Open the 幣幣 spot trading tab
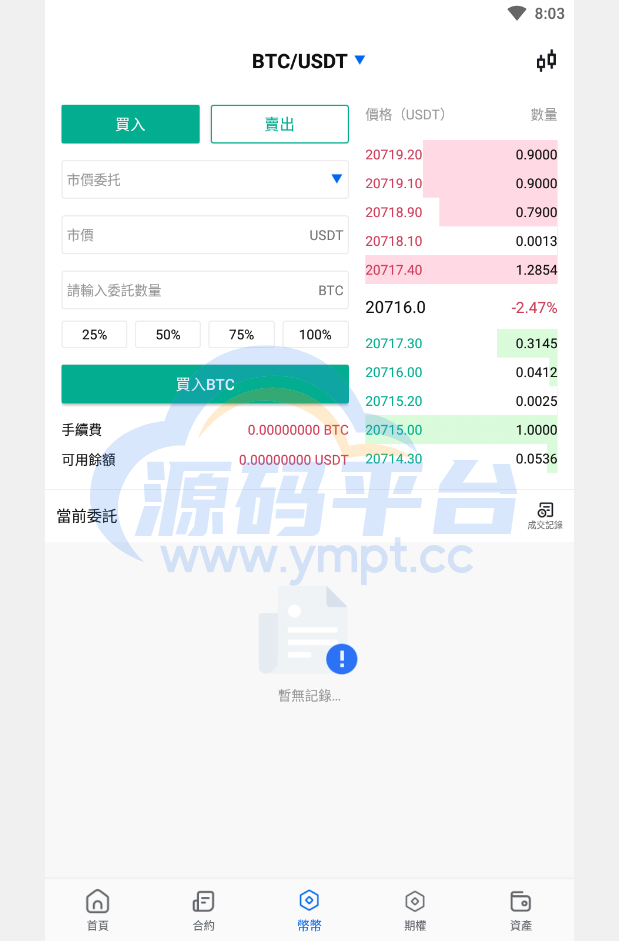 [x=309, y=909]
